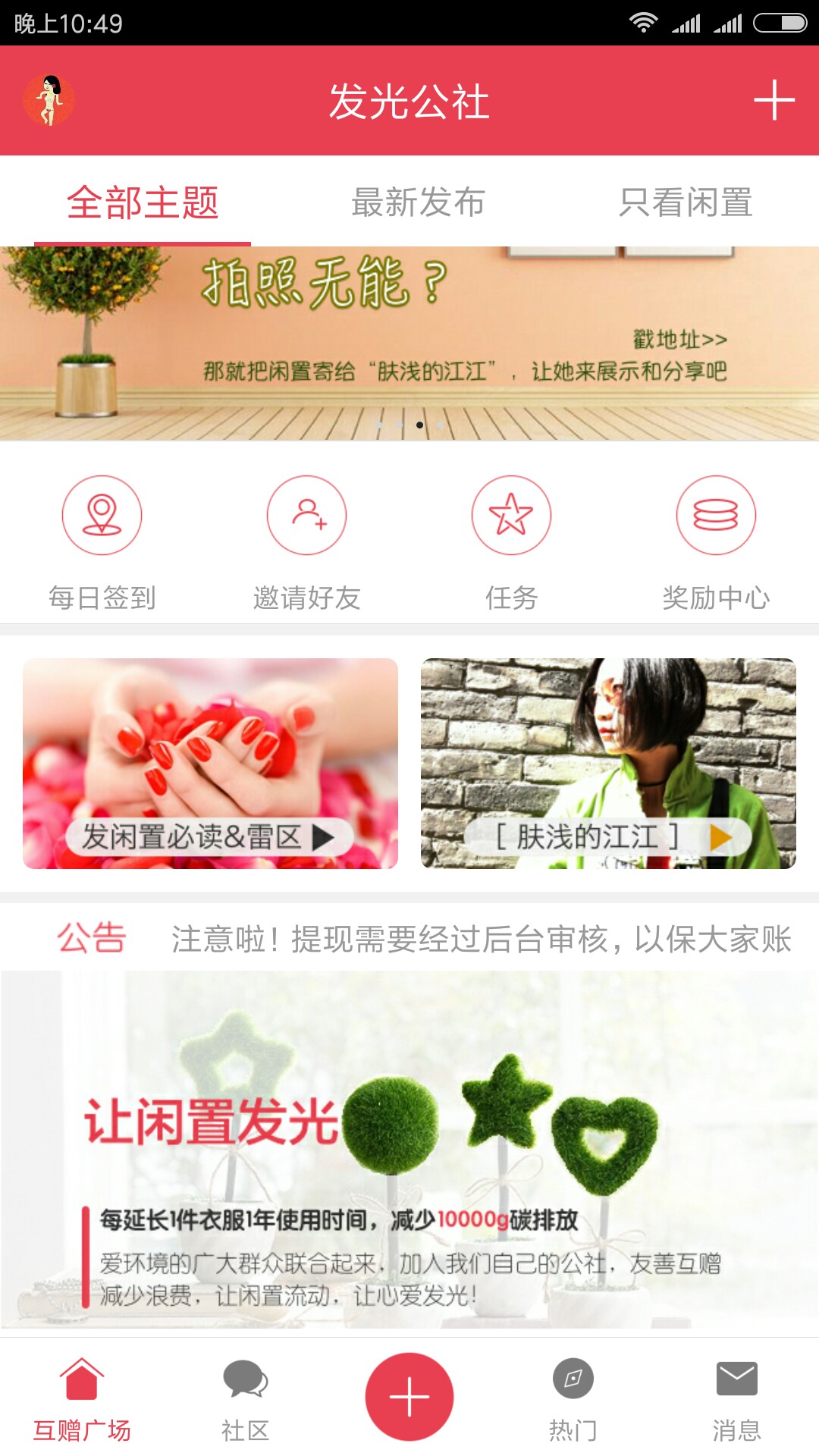Select the 全部主题 tab
819x1456 pixels.
[x=143, y=202]
